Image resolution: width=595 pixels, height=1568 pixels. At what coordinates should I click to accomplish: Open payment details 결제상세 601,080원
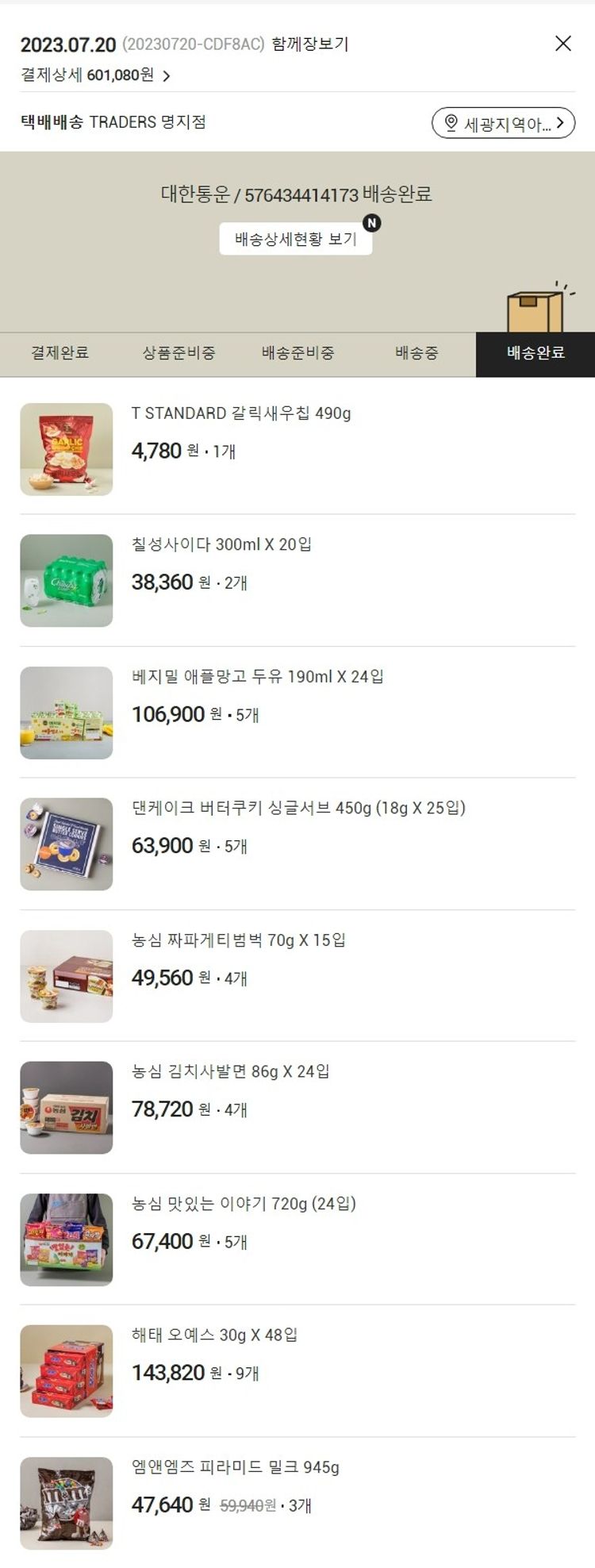point(95,75)
